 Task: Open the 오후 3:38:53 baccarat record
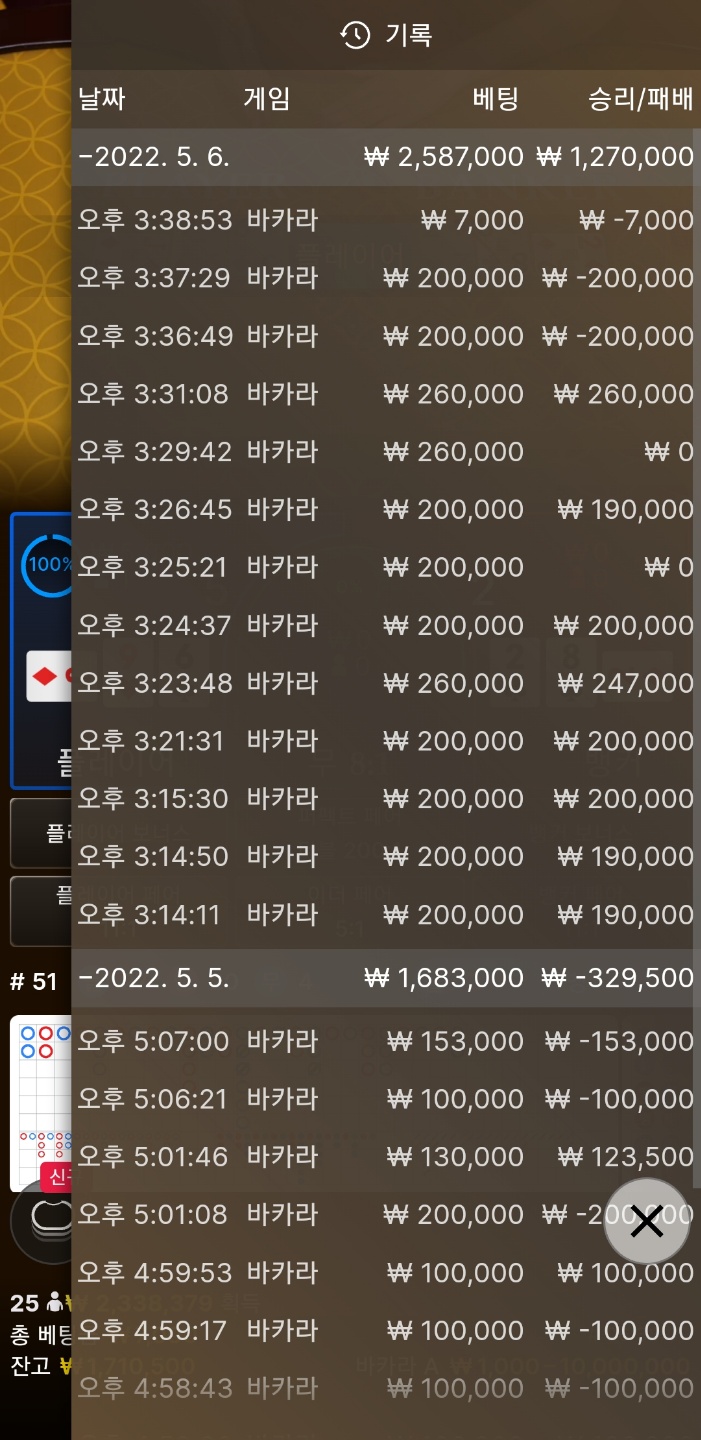(386, 220)
